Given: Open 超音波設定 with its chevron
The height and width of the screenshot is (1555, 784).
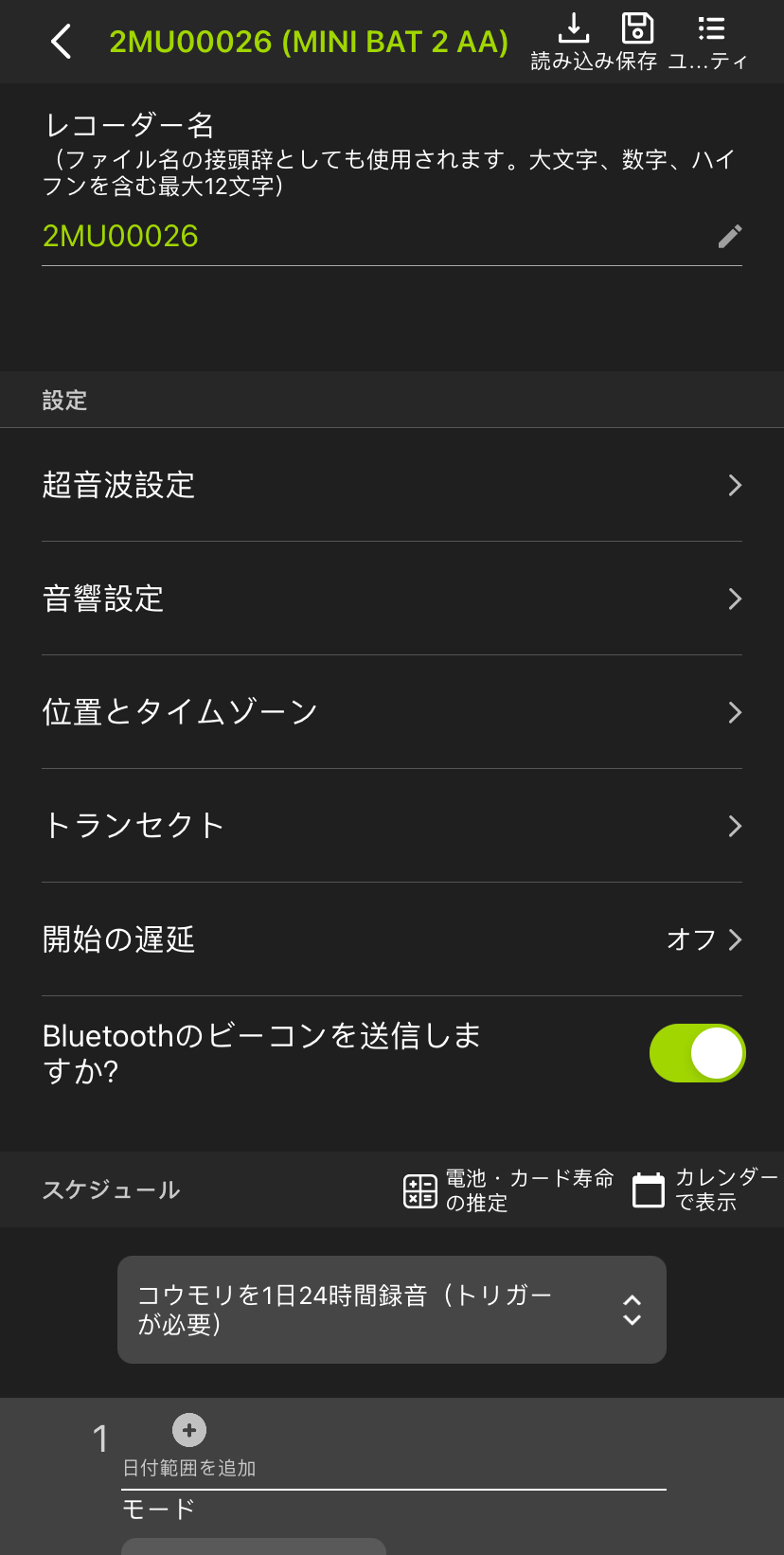Looking at the screenshot, I should pos(736,485).
